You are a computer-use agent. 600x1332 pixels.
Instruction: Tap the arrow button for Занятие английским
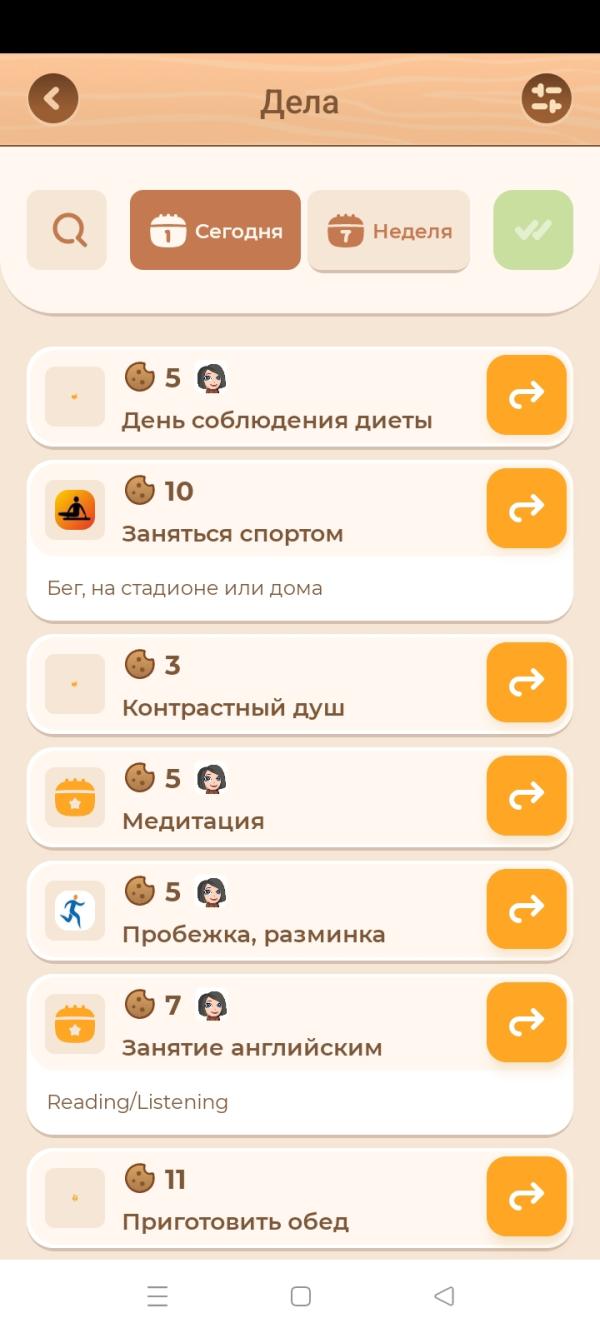tap(526, 1022)
